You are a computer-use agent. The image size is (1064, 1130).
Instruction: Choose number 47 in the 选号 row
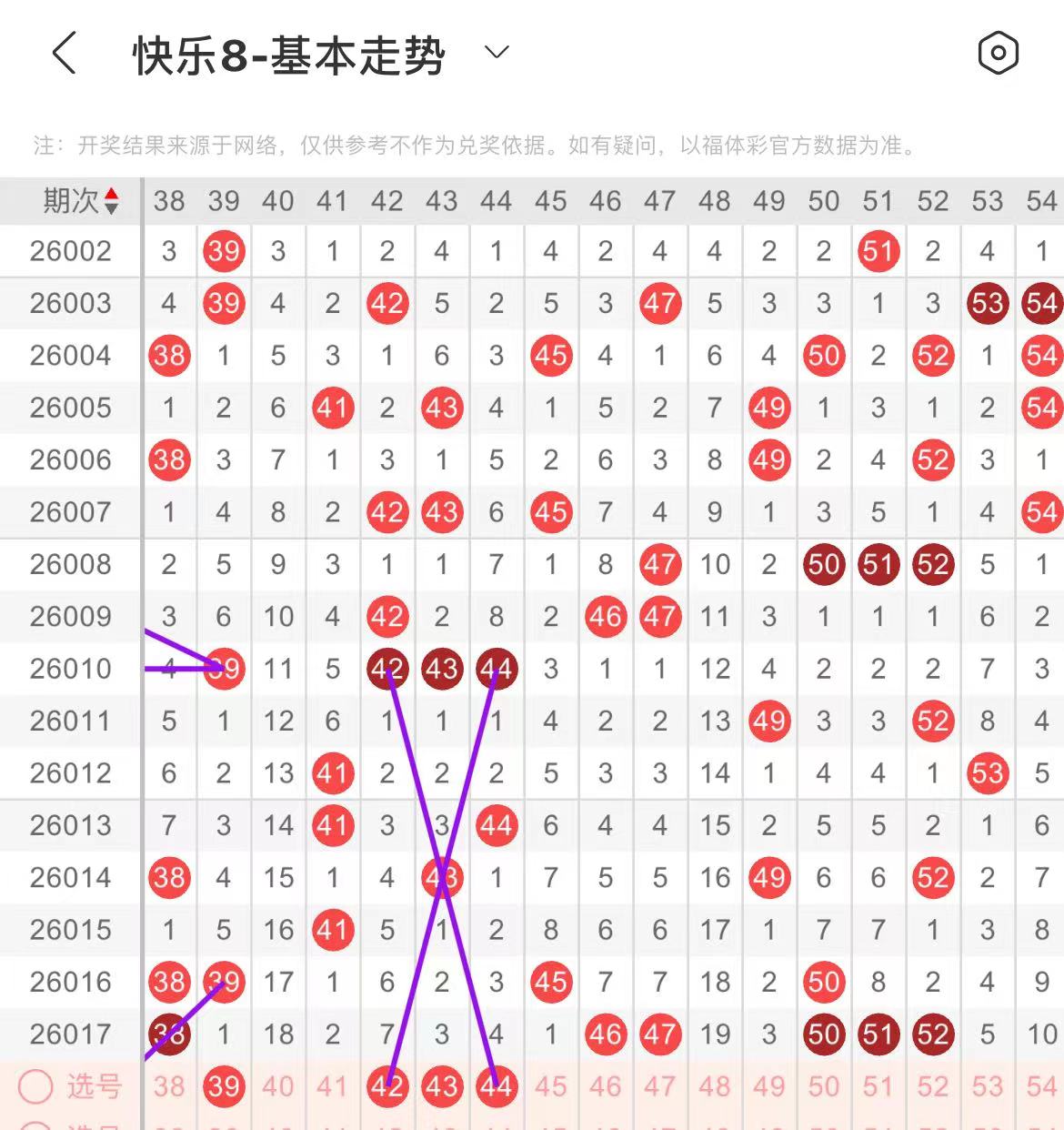click(x=660, y=1086)
